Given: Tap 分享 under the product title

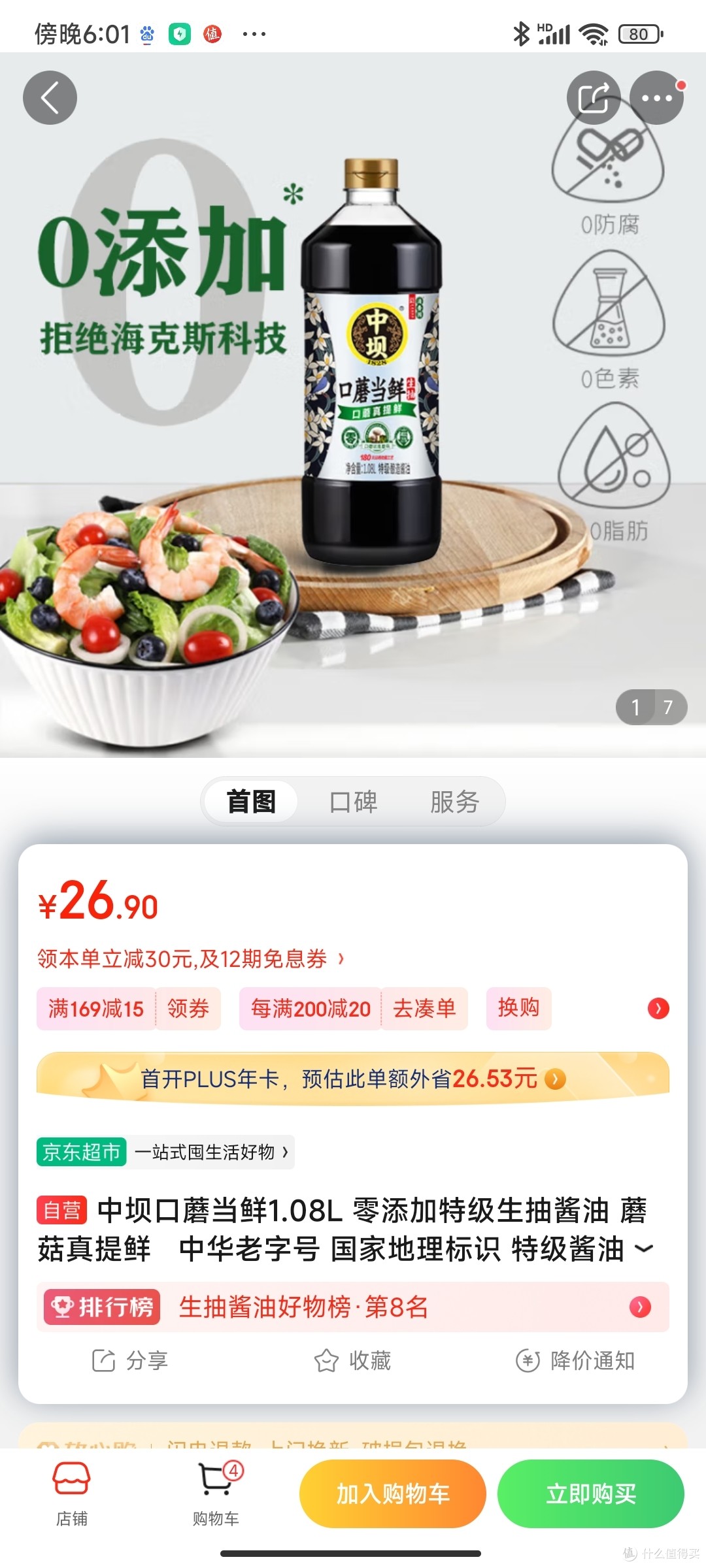Looking at the screenshot, I should coord(130,1361).
